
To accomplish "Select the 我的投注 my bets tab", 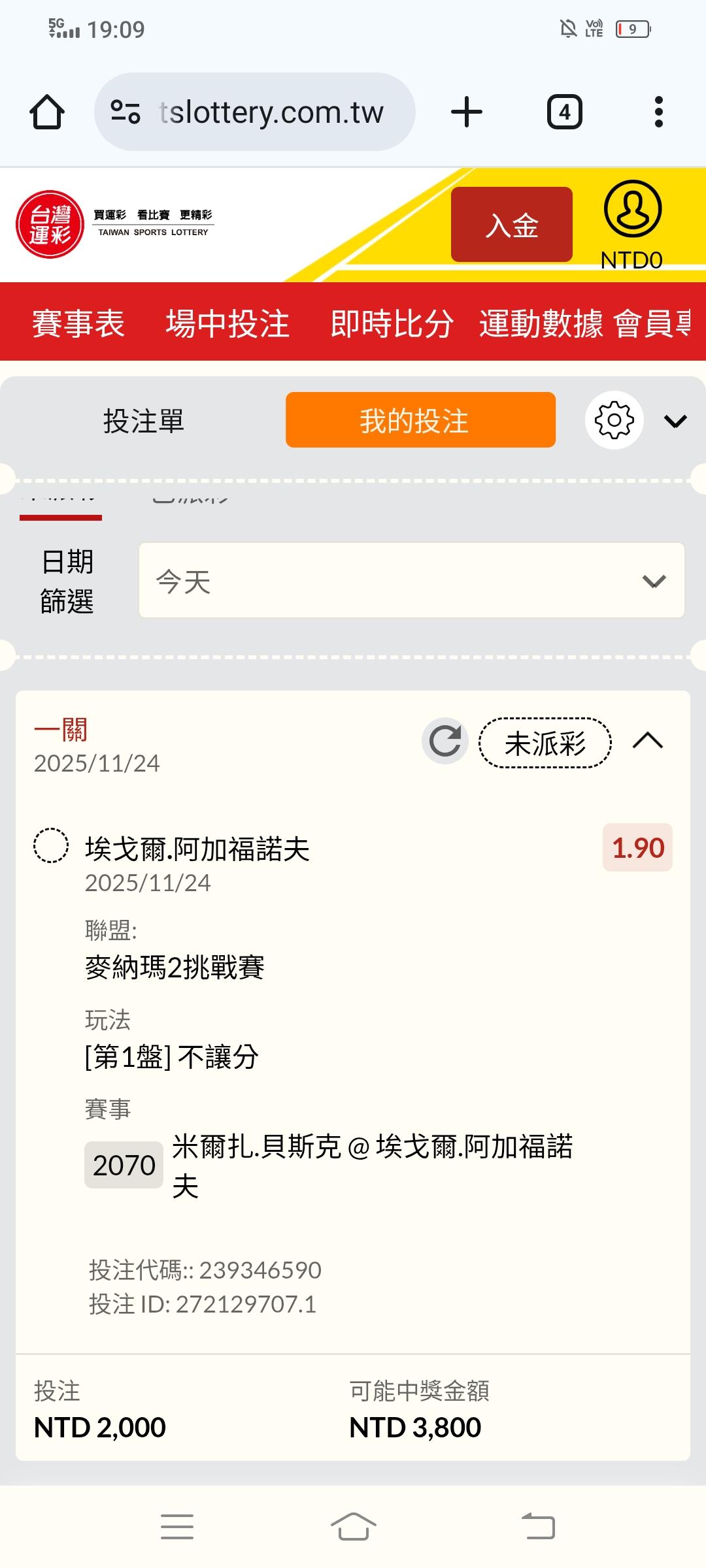I will point(420,420).
